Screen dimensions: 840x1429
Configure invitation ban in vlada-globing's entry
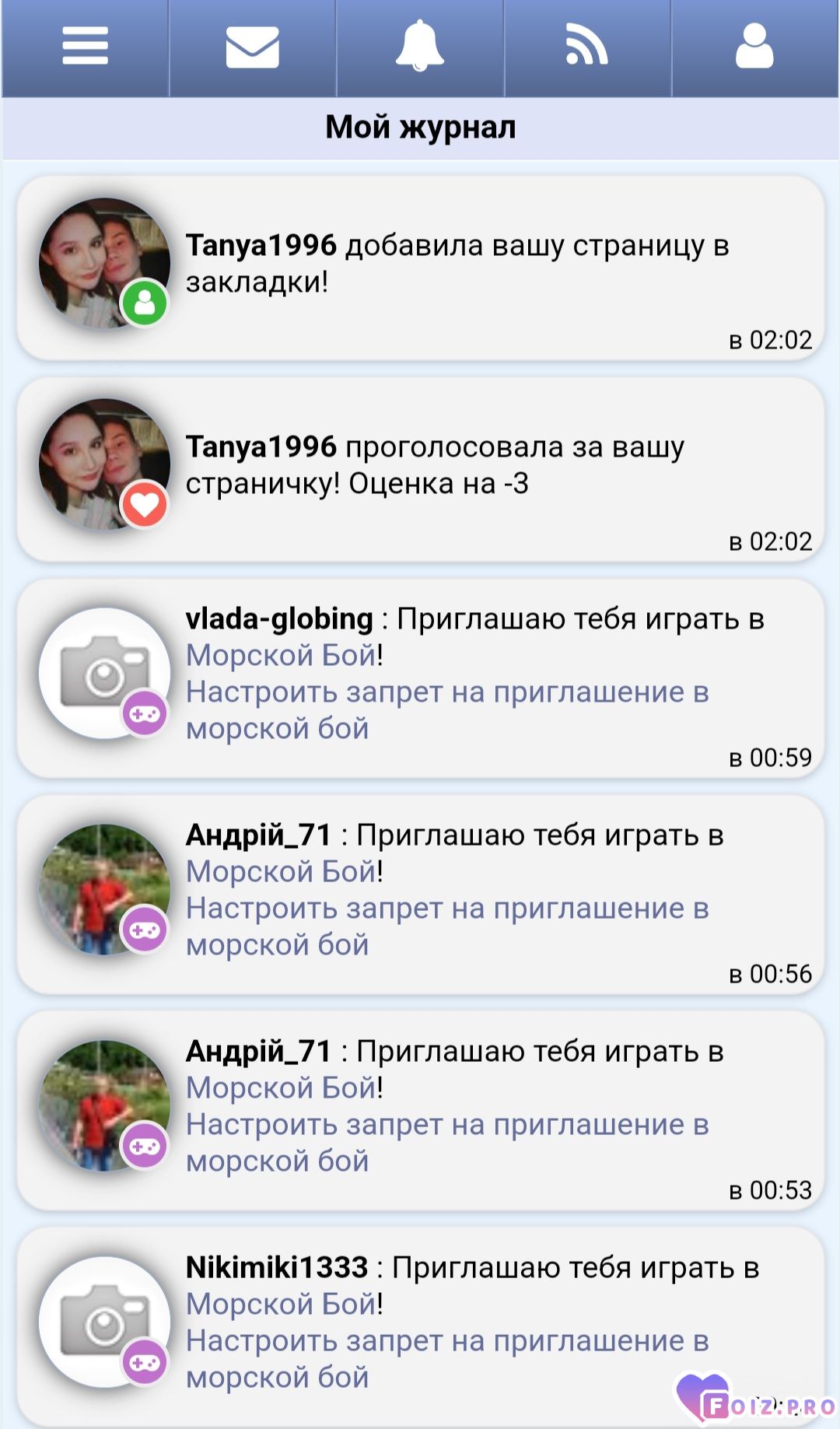[x=447, y=710]
